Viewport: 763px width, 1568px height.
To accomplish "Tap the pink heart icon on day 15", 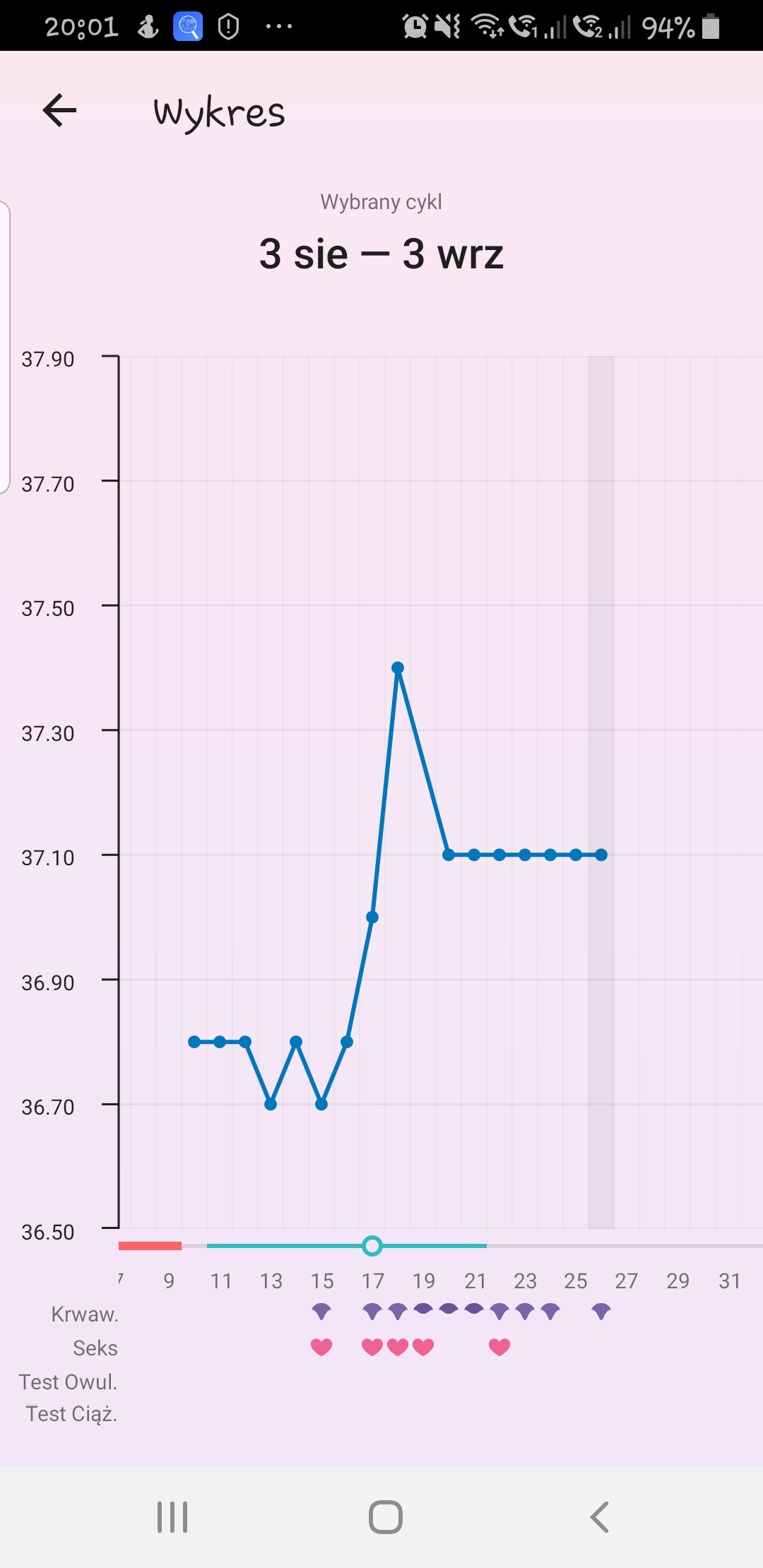I will click(322, 1346).
